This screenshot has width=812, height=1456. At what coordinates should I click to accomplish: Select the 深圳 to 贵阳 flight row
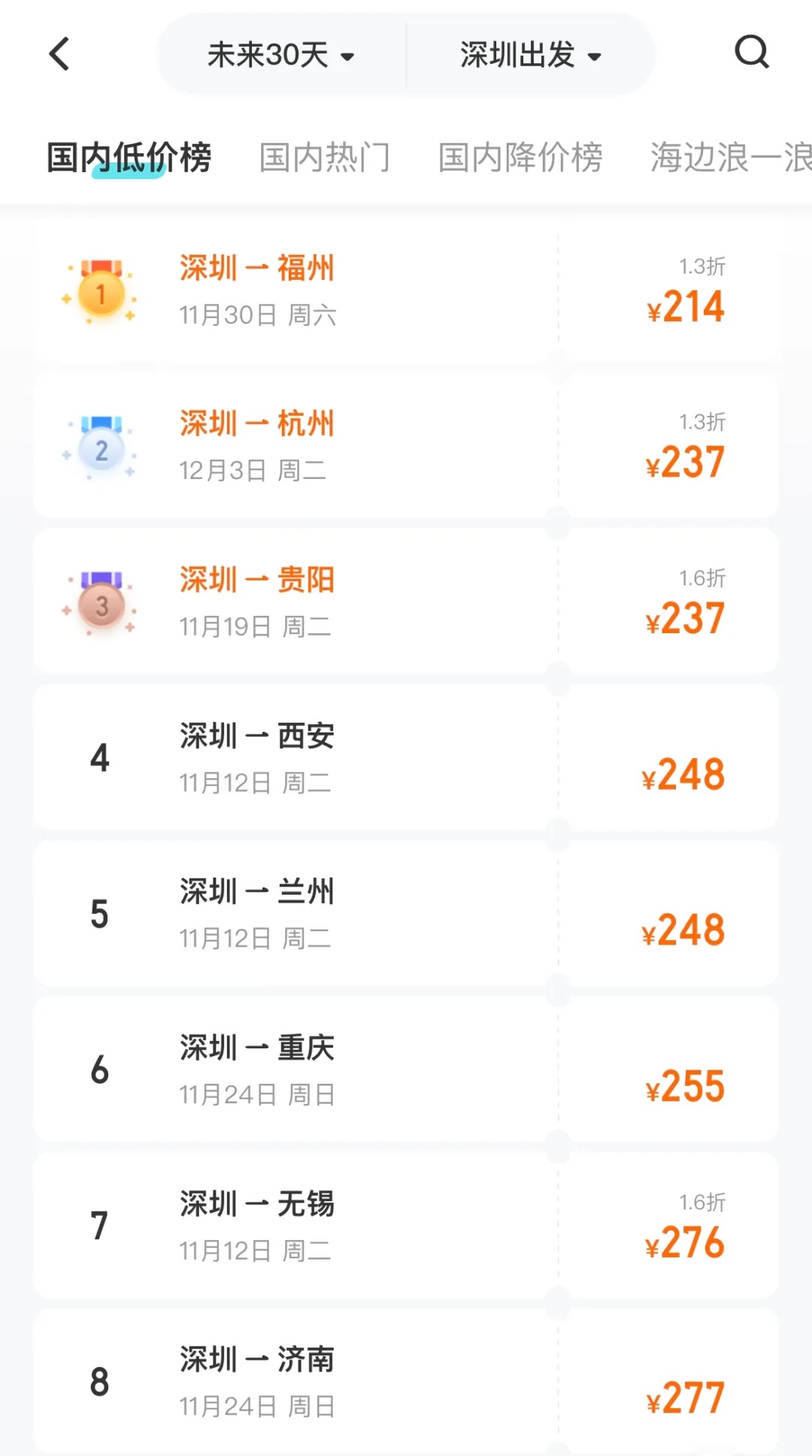406,602
